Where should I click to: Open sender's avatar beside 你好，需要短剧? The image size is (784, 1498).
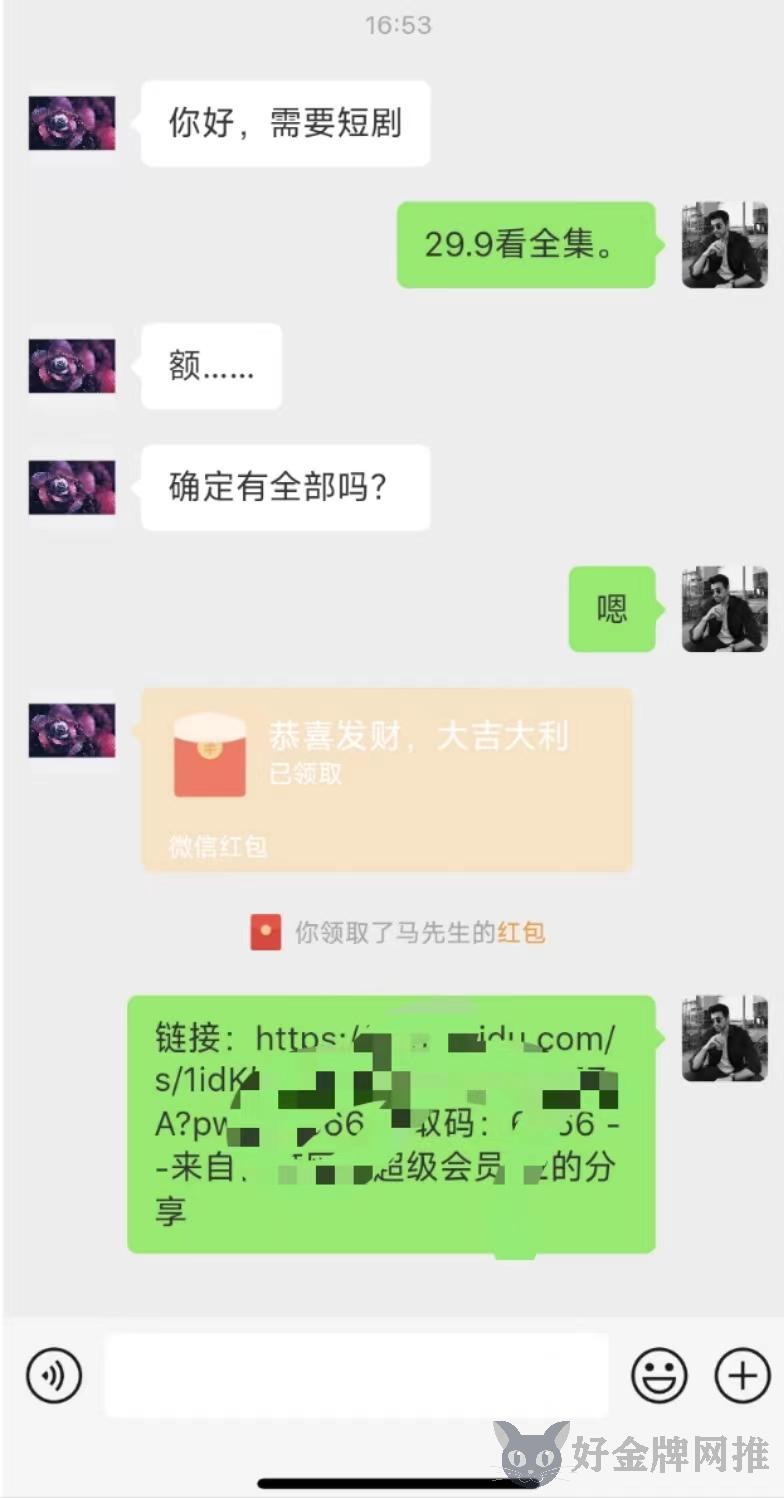[x=71, y=123]
